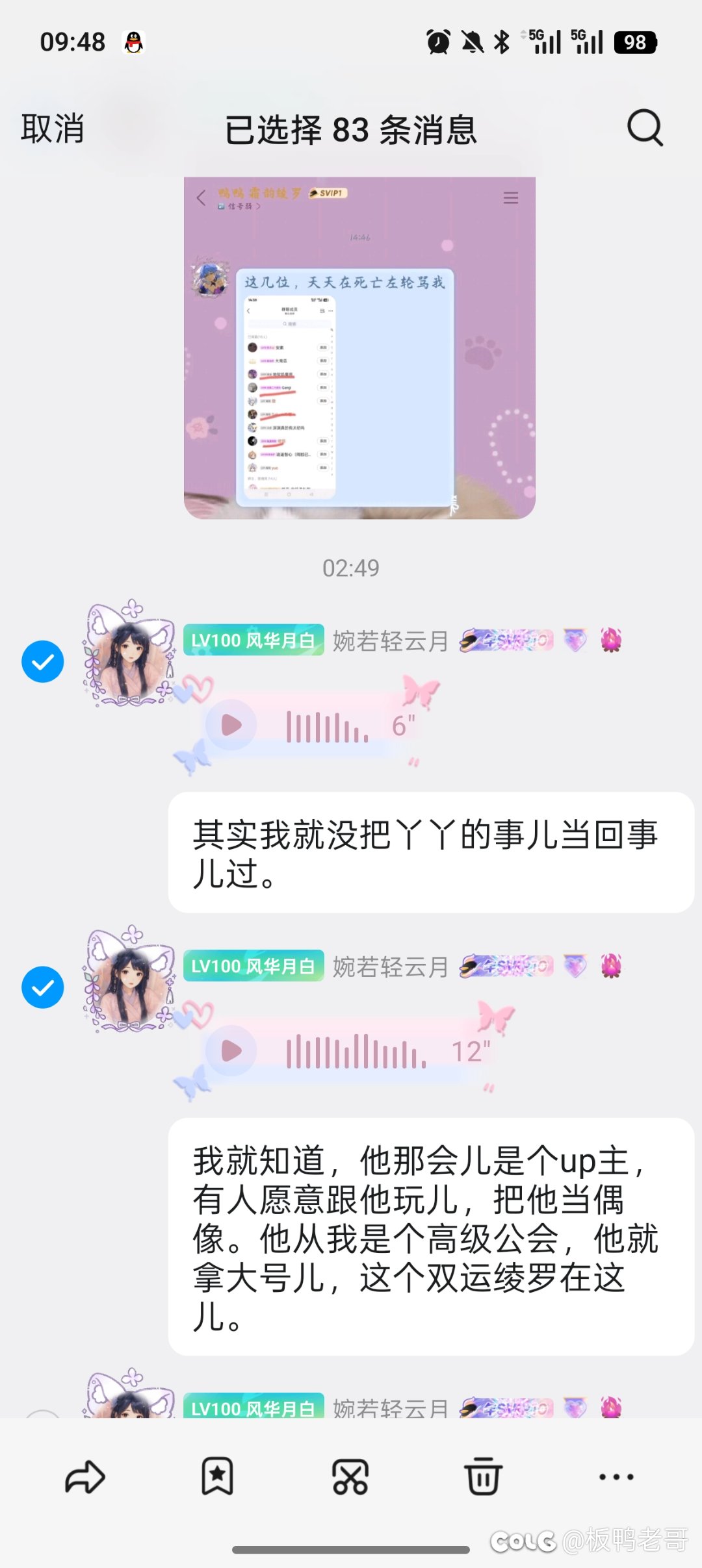
Task: Open more actions in bottom toolbar
Action: coord(616,1477)
